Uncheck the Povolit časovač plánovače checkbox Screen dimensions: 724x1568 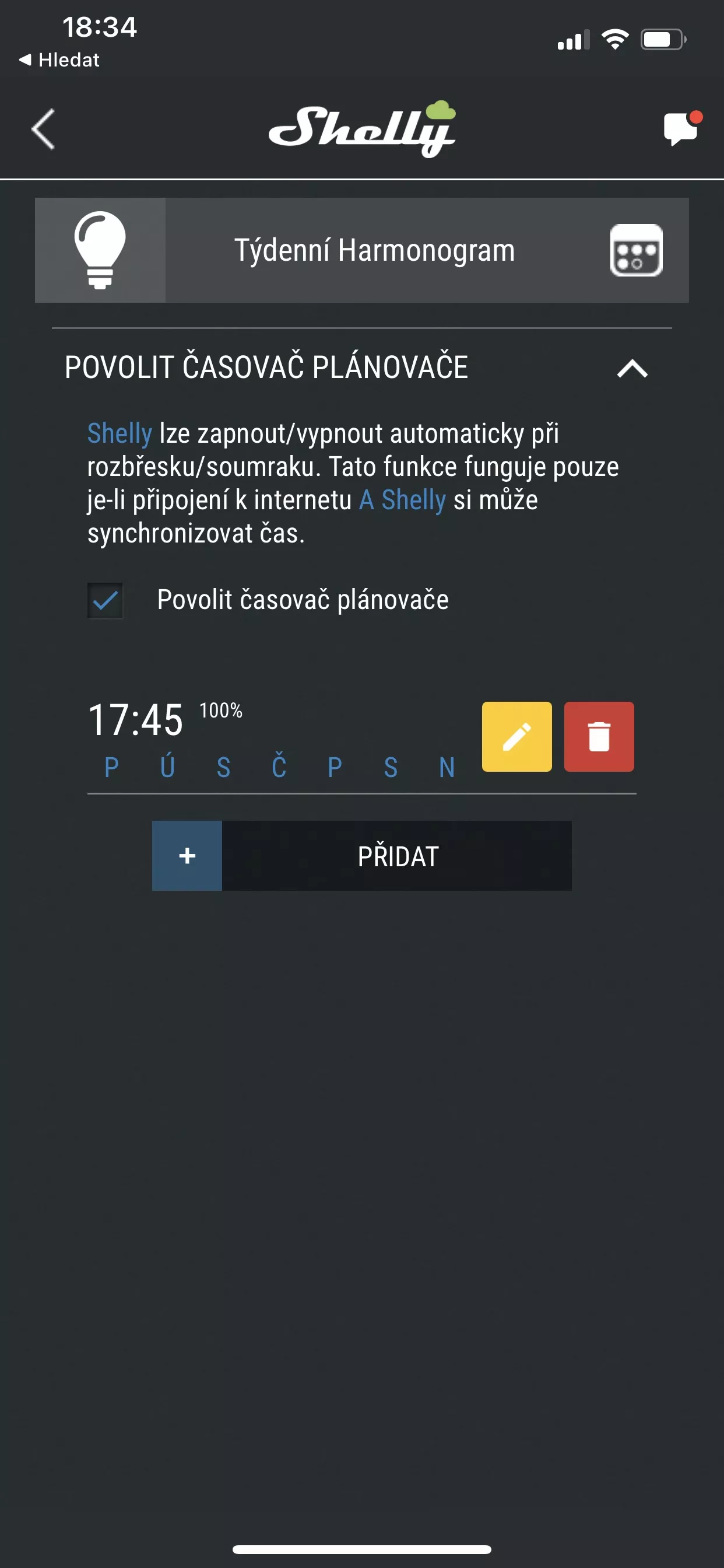[x=106, y=600]
